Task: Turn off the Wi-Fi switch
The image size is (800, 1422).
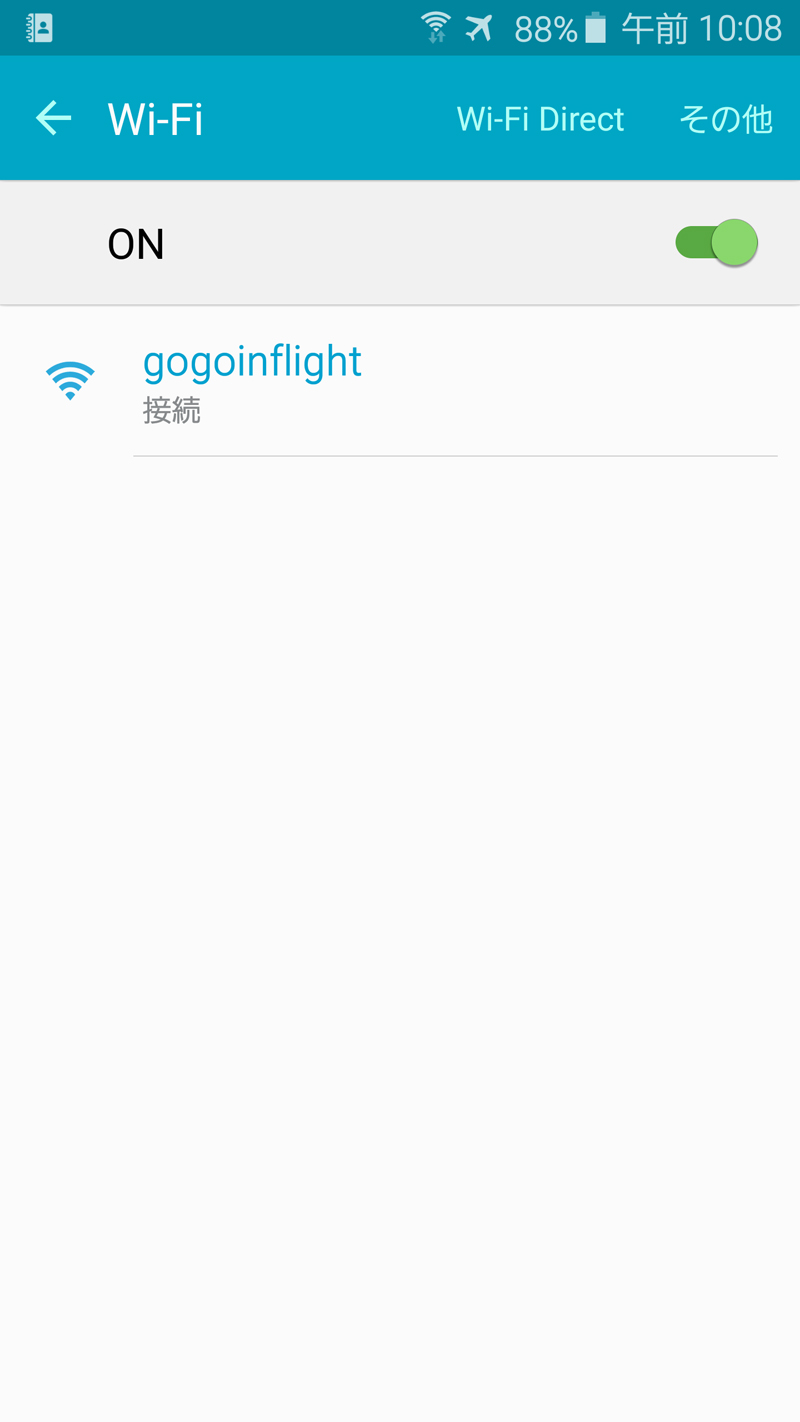Action: 716,243
